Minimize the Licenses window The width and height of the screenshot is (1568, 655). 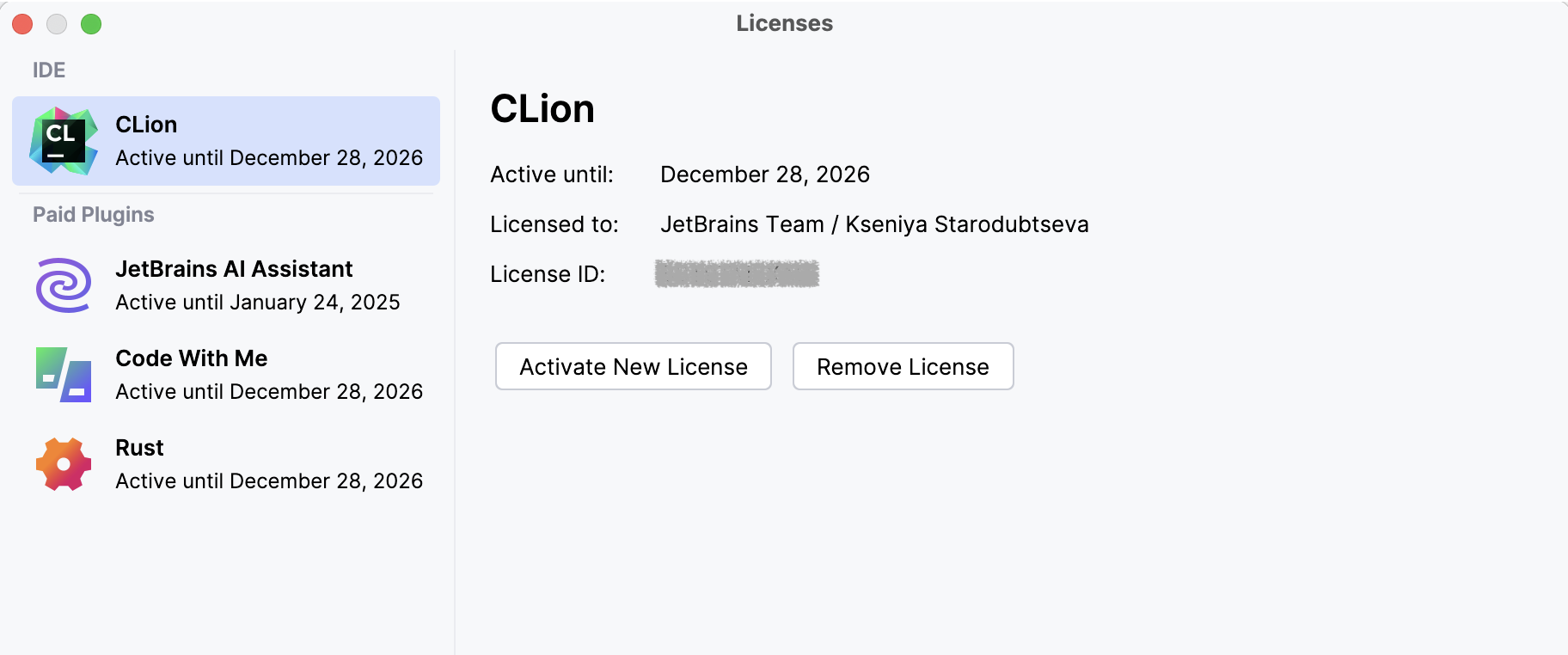coord(57,24)
